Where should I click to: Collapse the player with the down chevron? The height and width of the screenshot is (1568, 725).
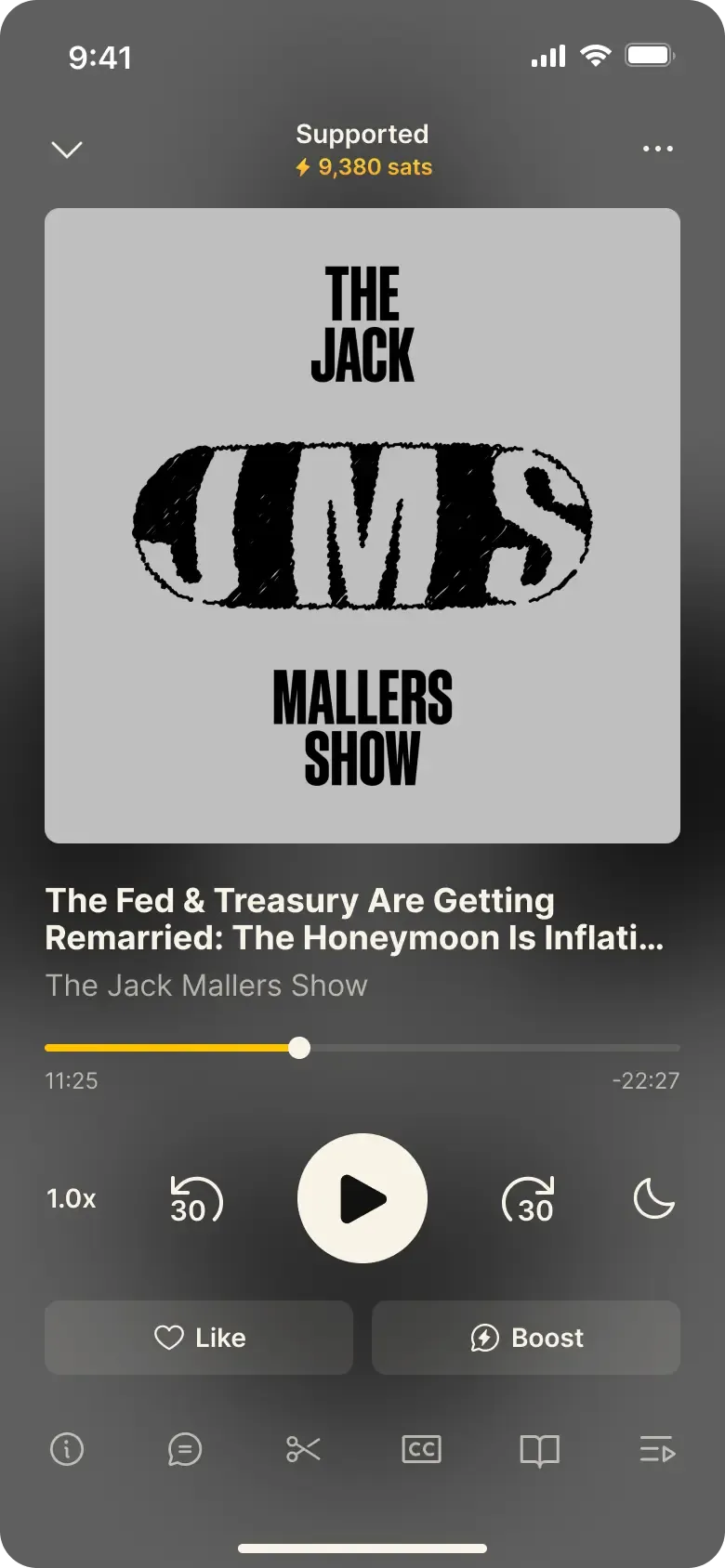67,150
